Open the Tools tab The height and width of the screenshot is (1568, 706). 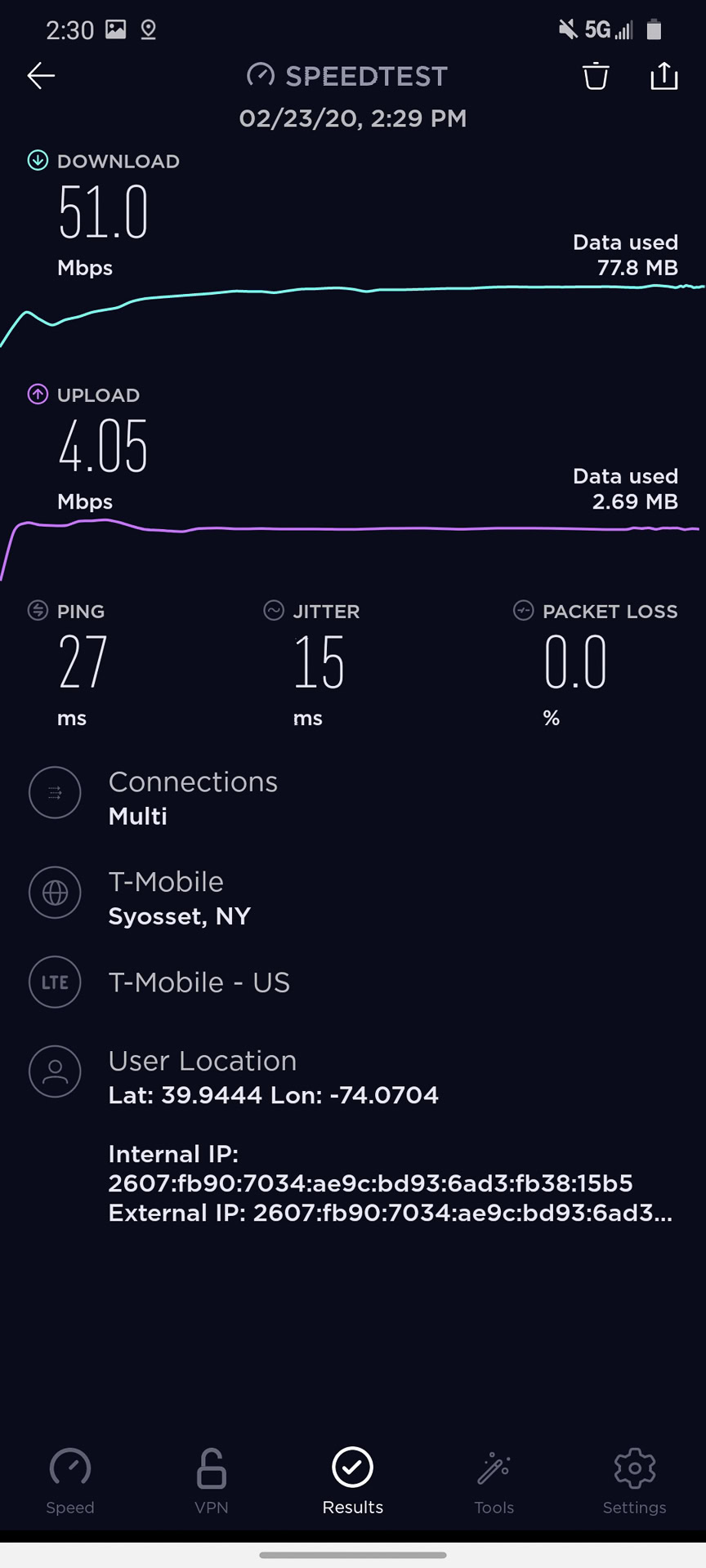tap(494, 1480)
